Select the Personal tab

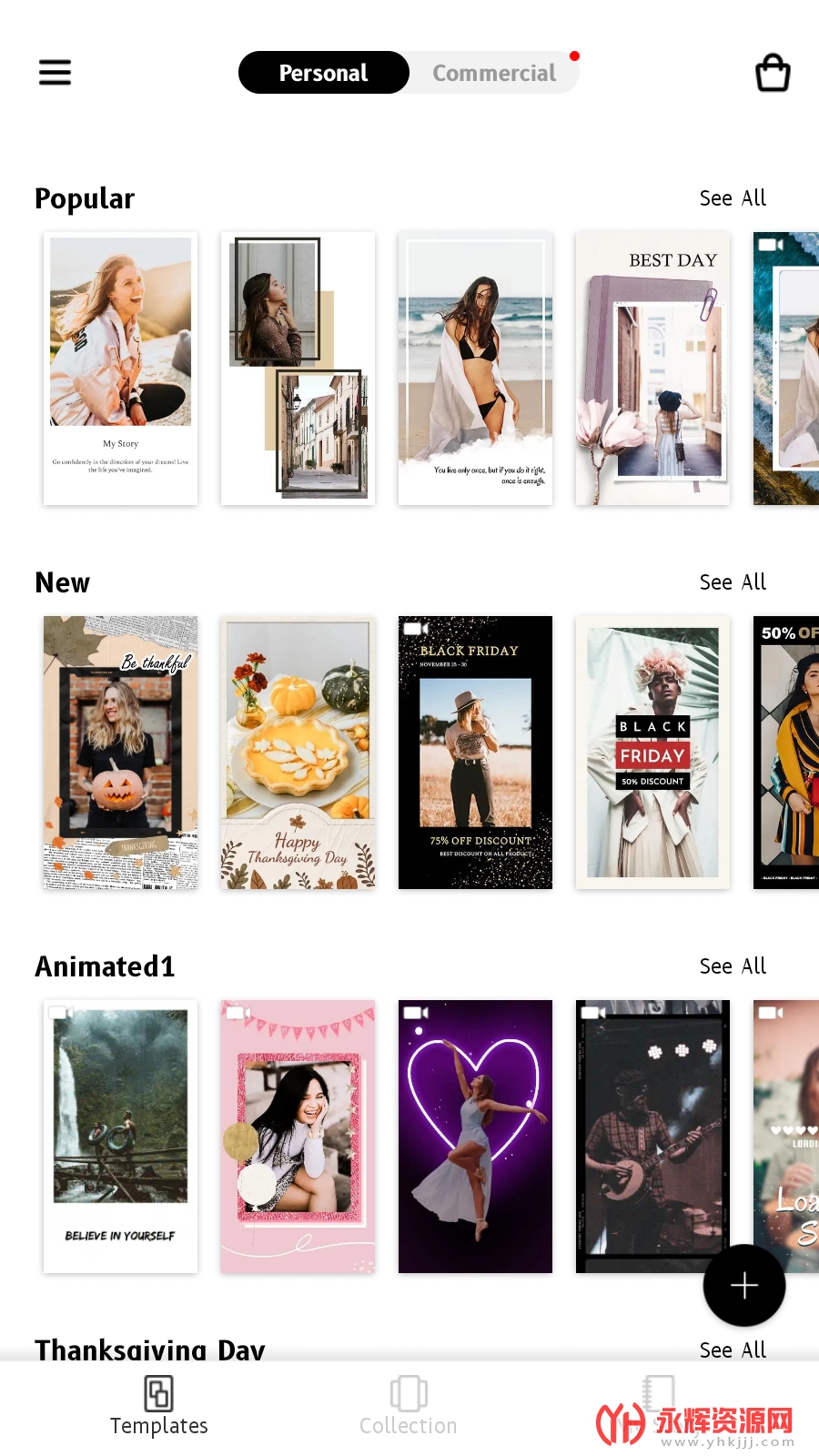click(x=323, y=73)
